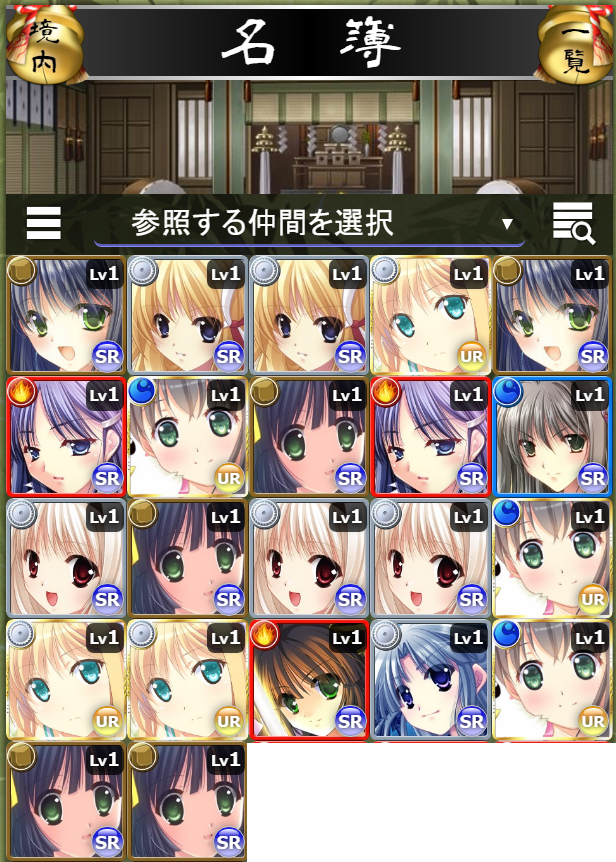Open the hamburger menu icon
This screenshot has height=862, width=616.
[44, 222]
